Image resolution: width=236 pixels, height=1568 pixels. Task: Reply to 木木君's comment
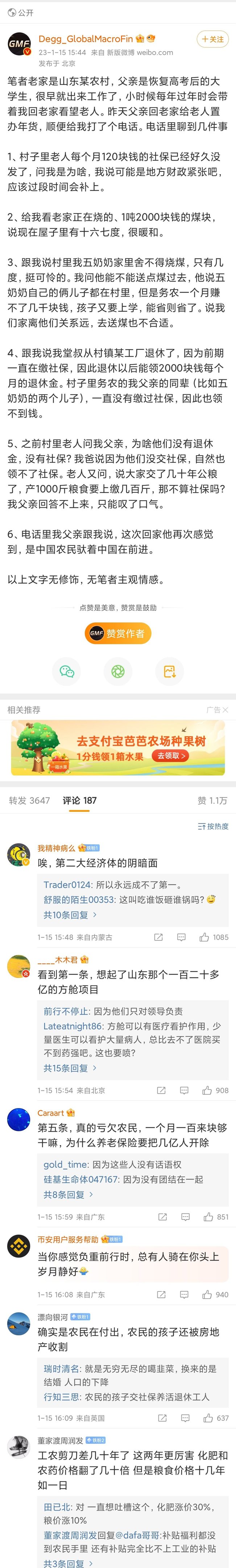tap(184, 1090)
